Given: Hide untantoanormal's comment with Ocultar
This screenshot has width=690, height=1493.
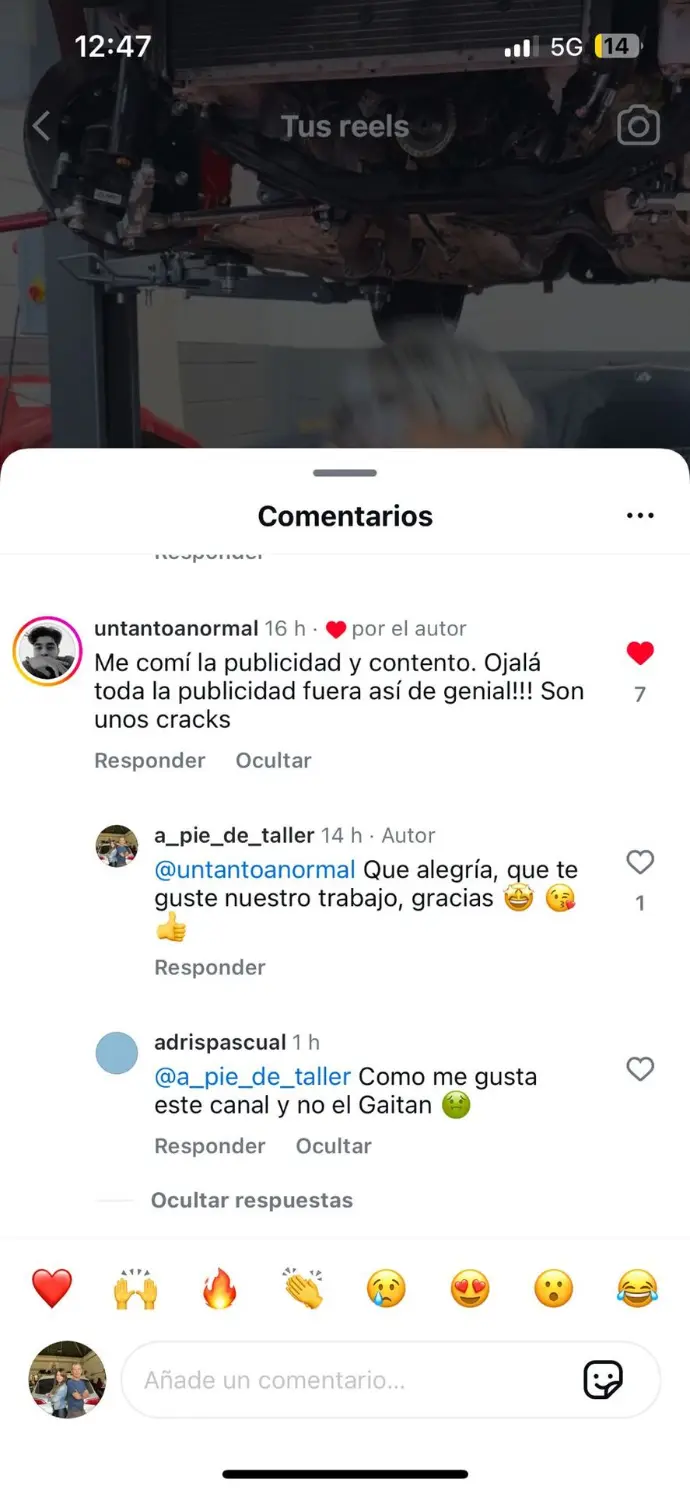Looking at the screenshot, I should [x=273, y=760].
